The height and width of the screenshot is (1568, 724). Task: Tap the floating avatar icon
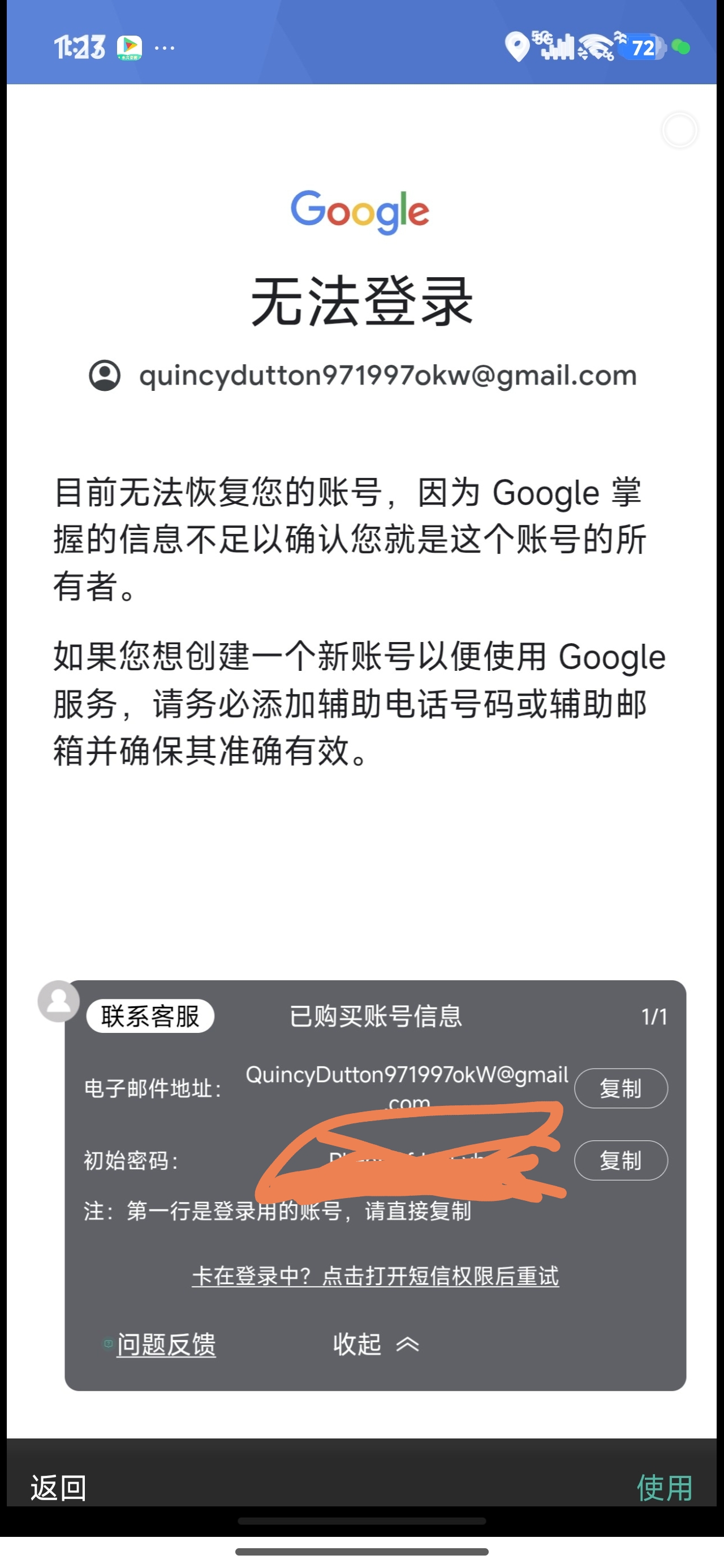(58, 1001)
